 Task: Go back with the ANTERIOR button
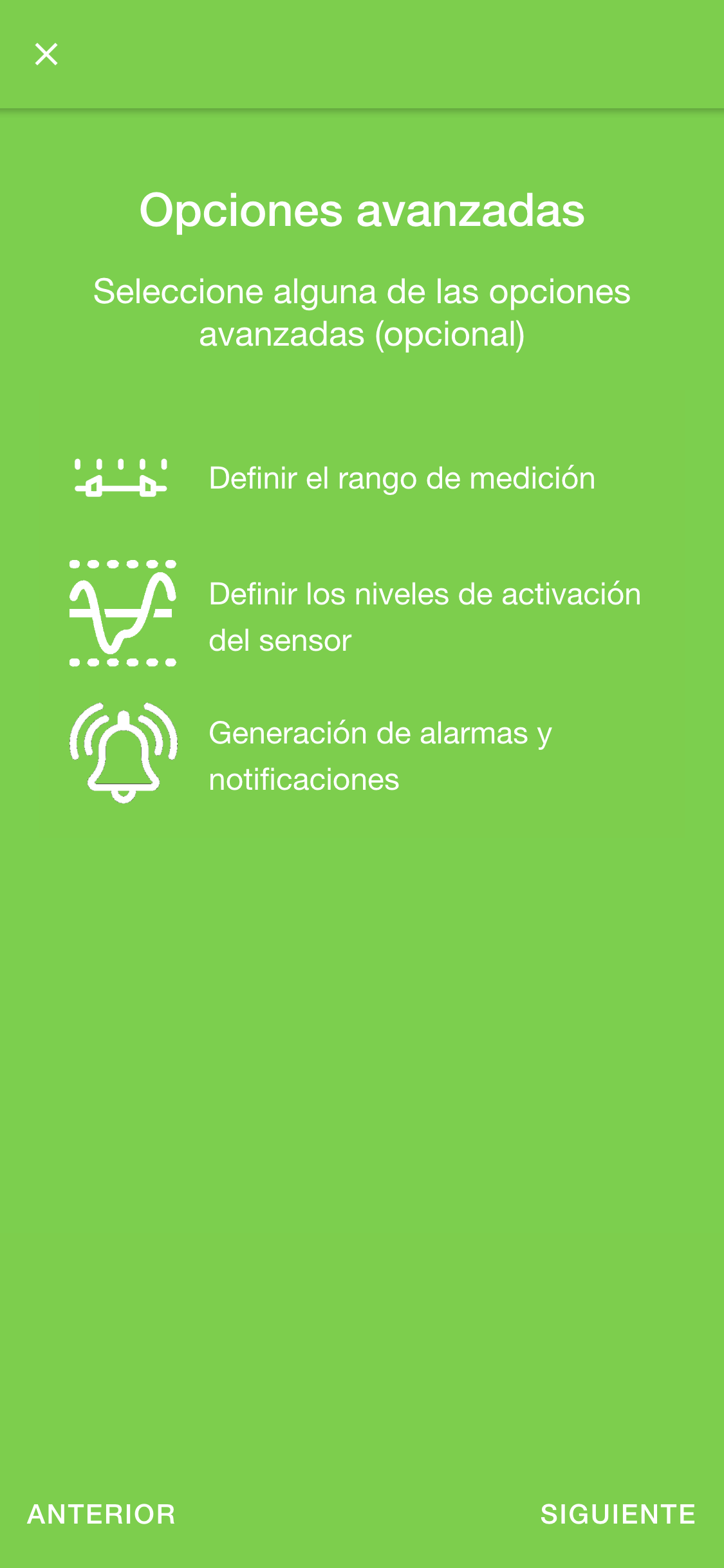point(102,1514)
